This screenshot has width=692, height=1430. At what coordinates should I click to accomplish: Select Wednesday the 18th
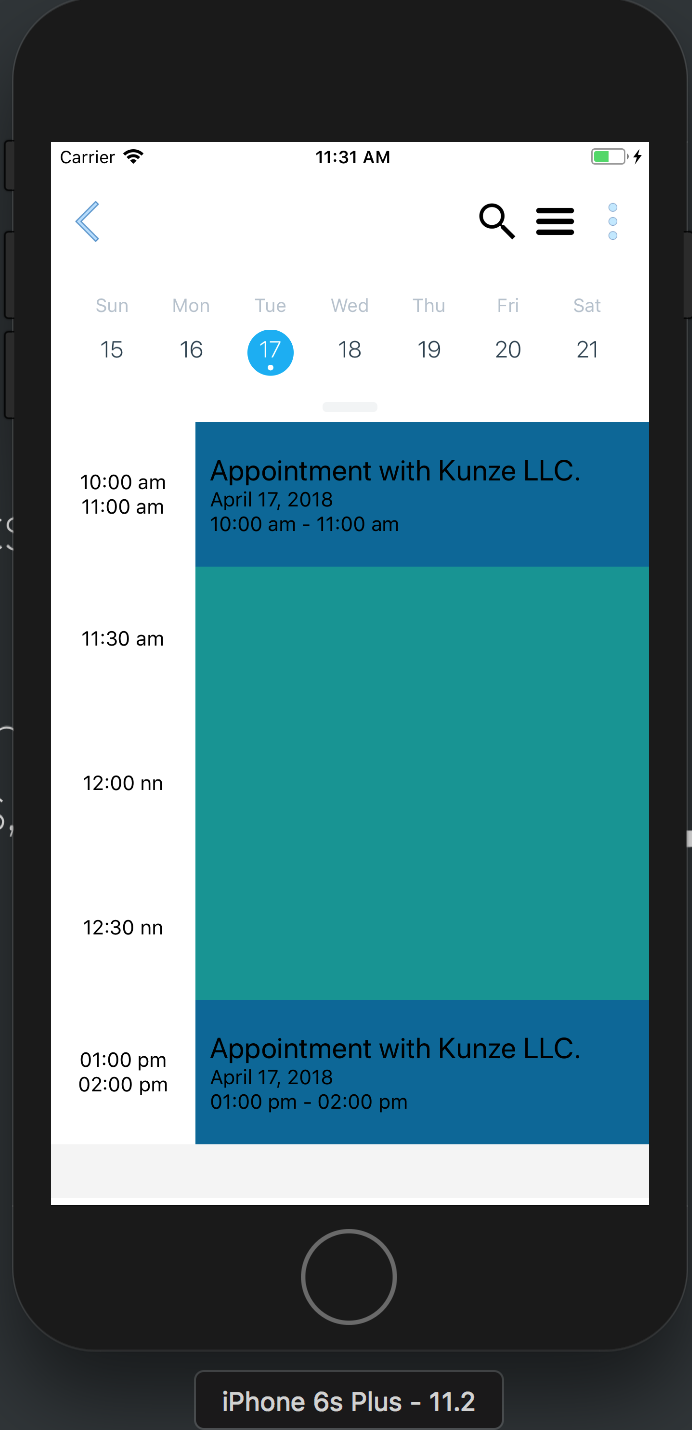pyautogui.click(x=349, y=349)
